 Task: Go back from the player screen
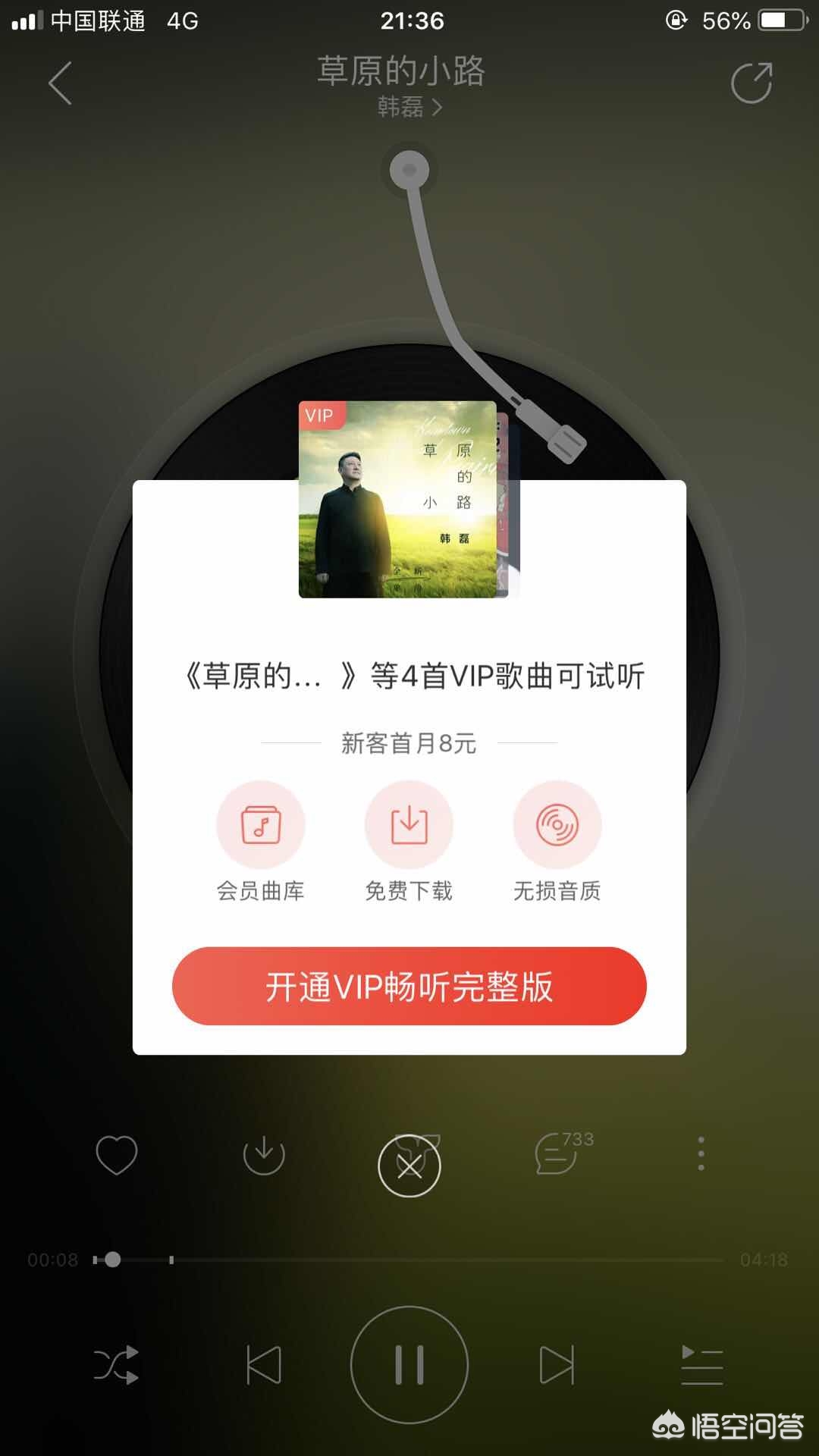pos(60,83)
